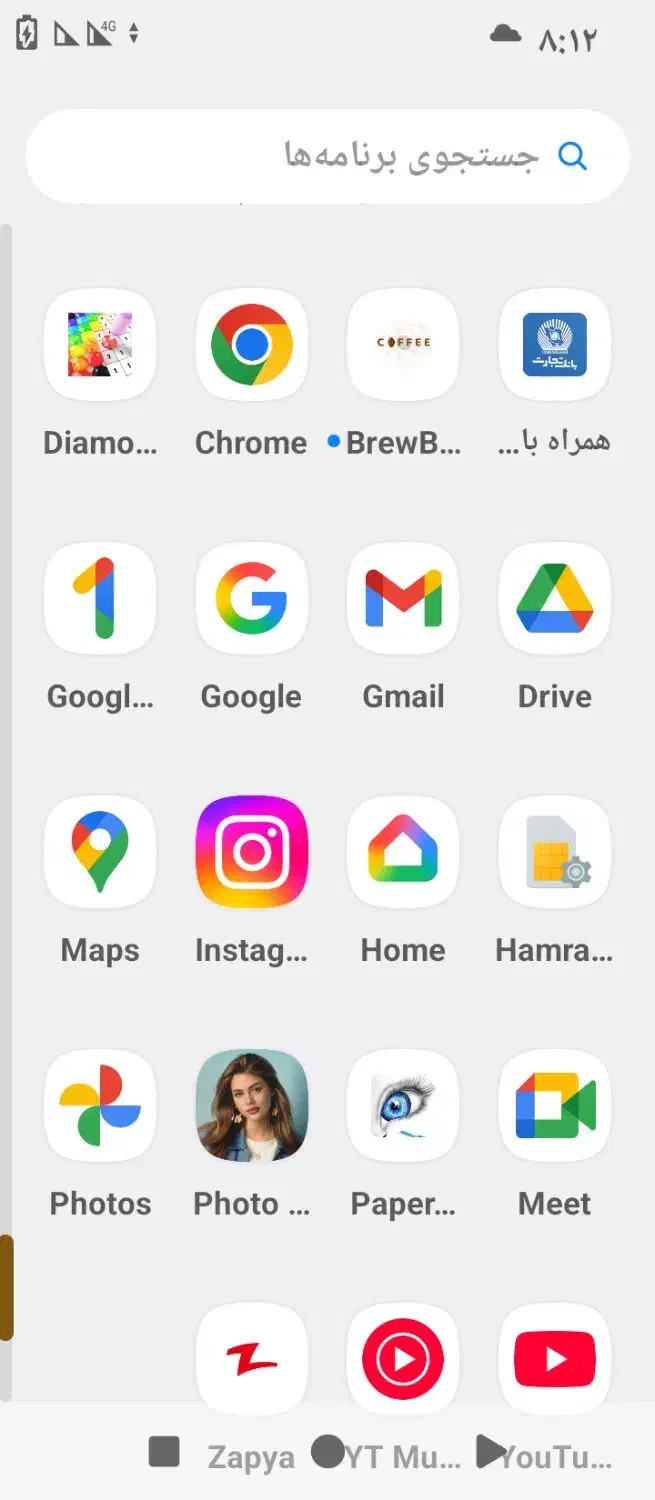Screen dimensions: 655x1500
Task: Launch the Photo editor app with portrait icon
Action: pyautogui.click(x=251, y=1106)
